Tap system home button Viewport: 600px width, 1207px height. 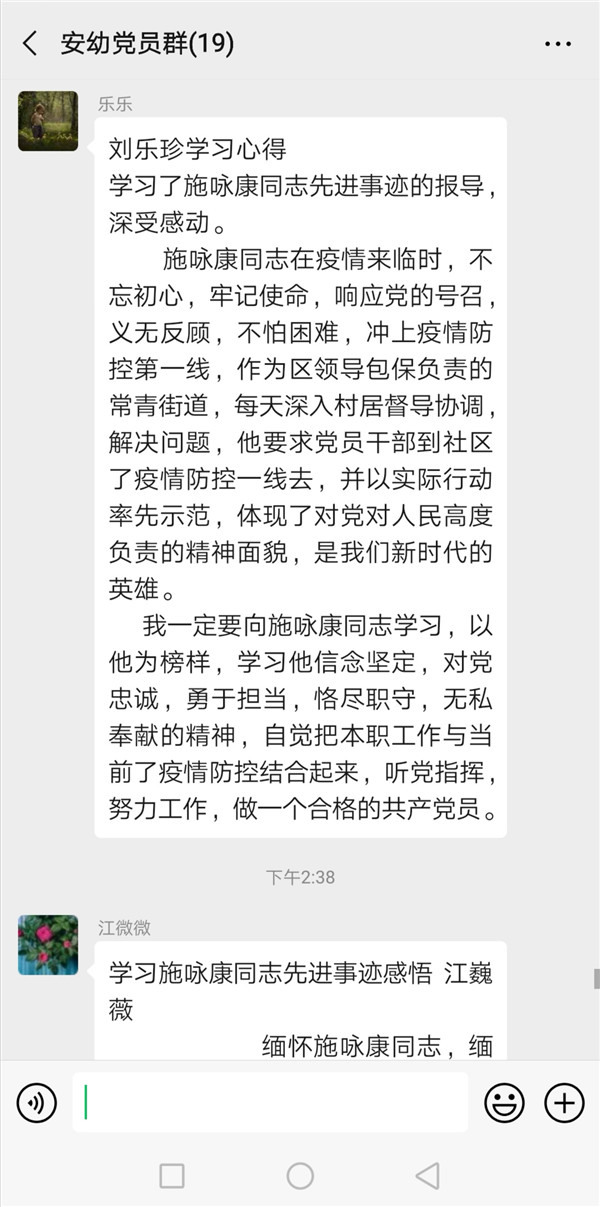click(x=300, y=1176)
